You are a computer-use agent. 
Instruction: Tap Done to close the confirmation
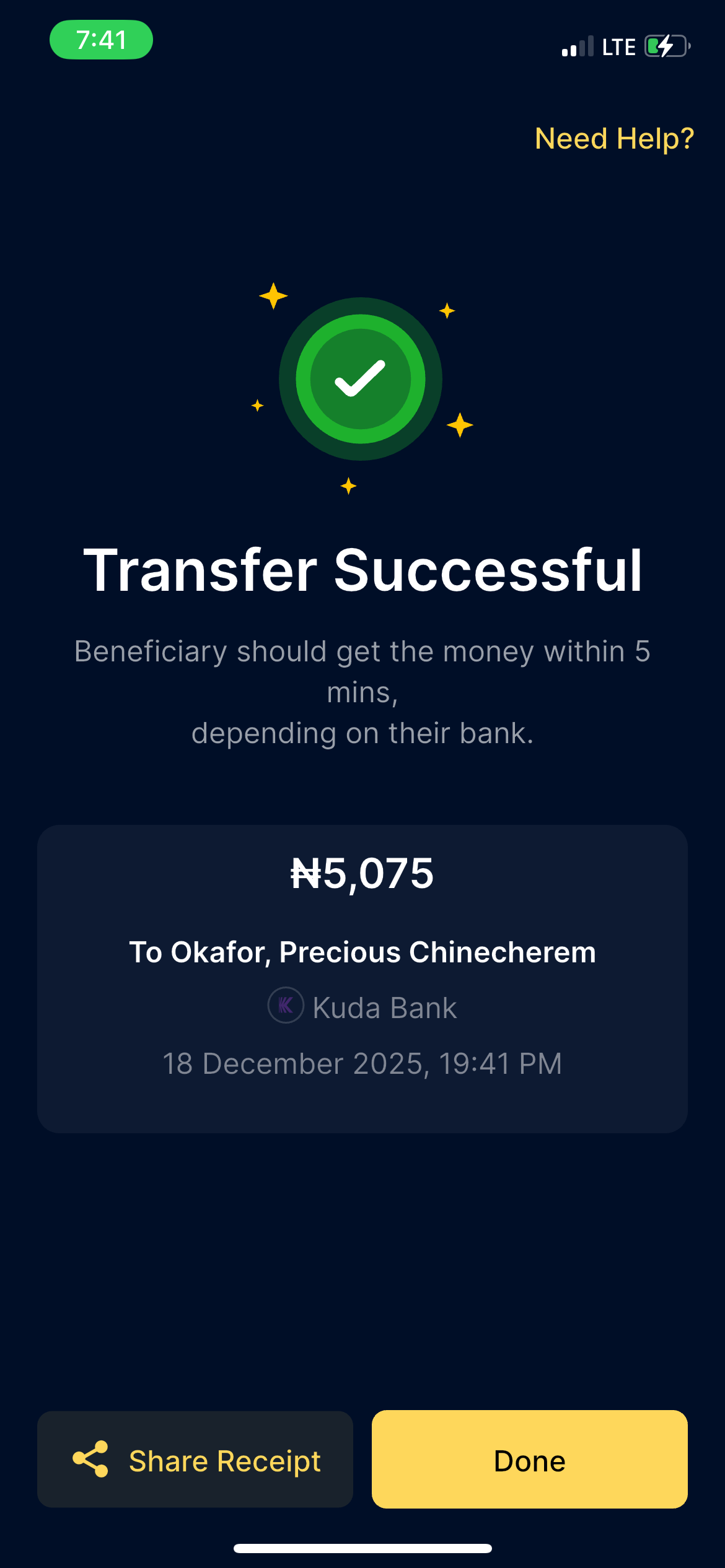(529, 1460)
